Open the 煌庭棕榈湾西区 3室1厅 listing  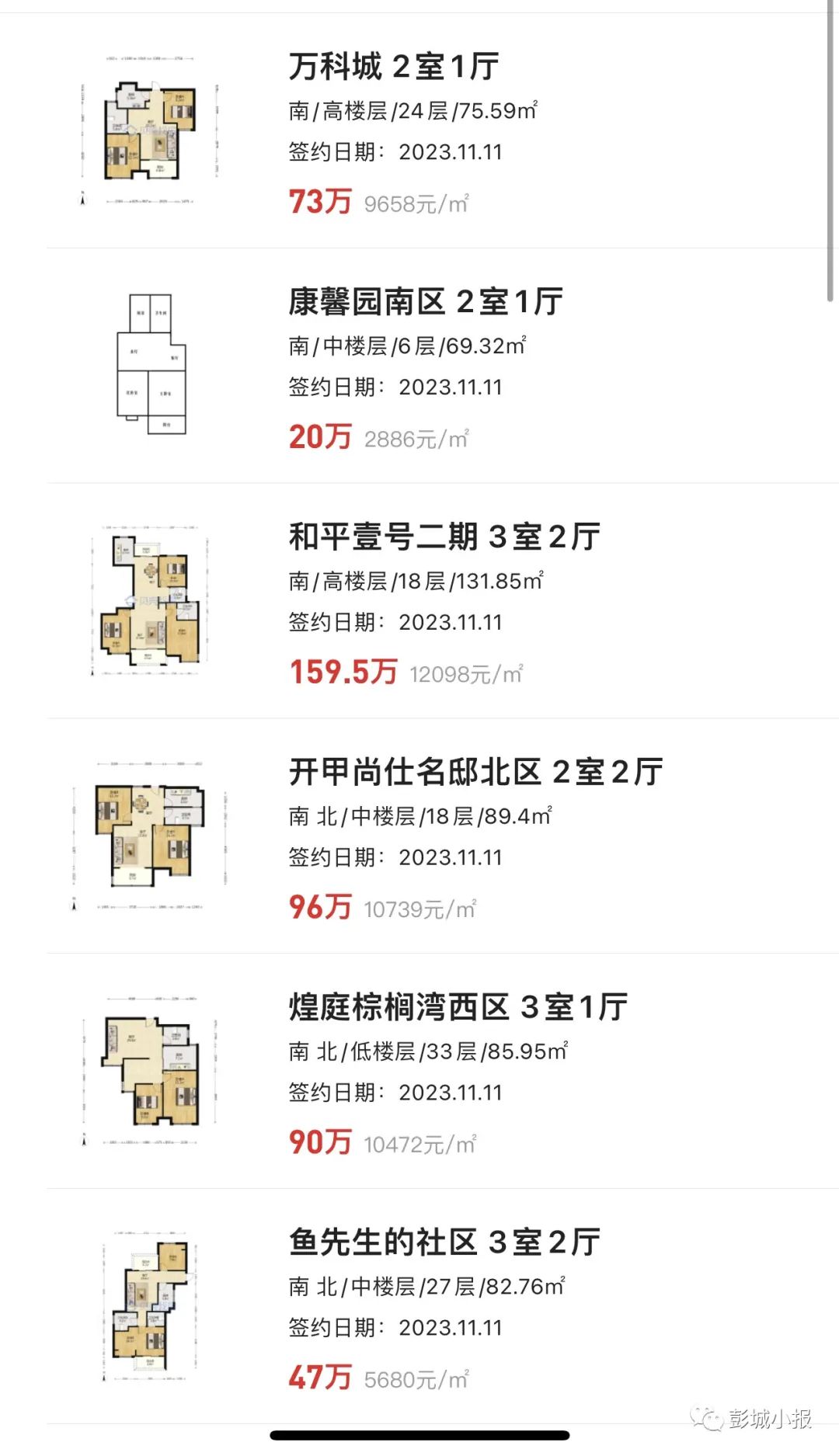tap(419, 1072)
